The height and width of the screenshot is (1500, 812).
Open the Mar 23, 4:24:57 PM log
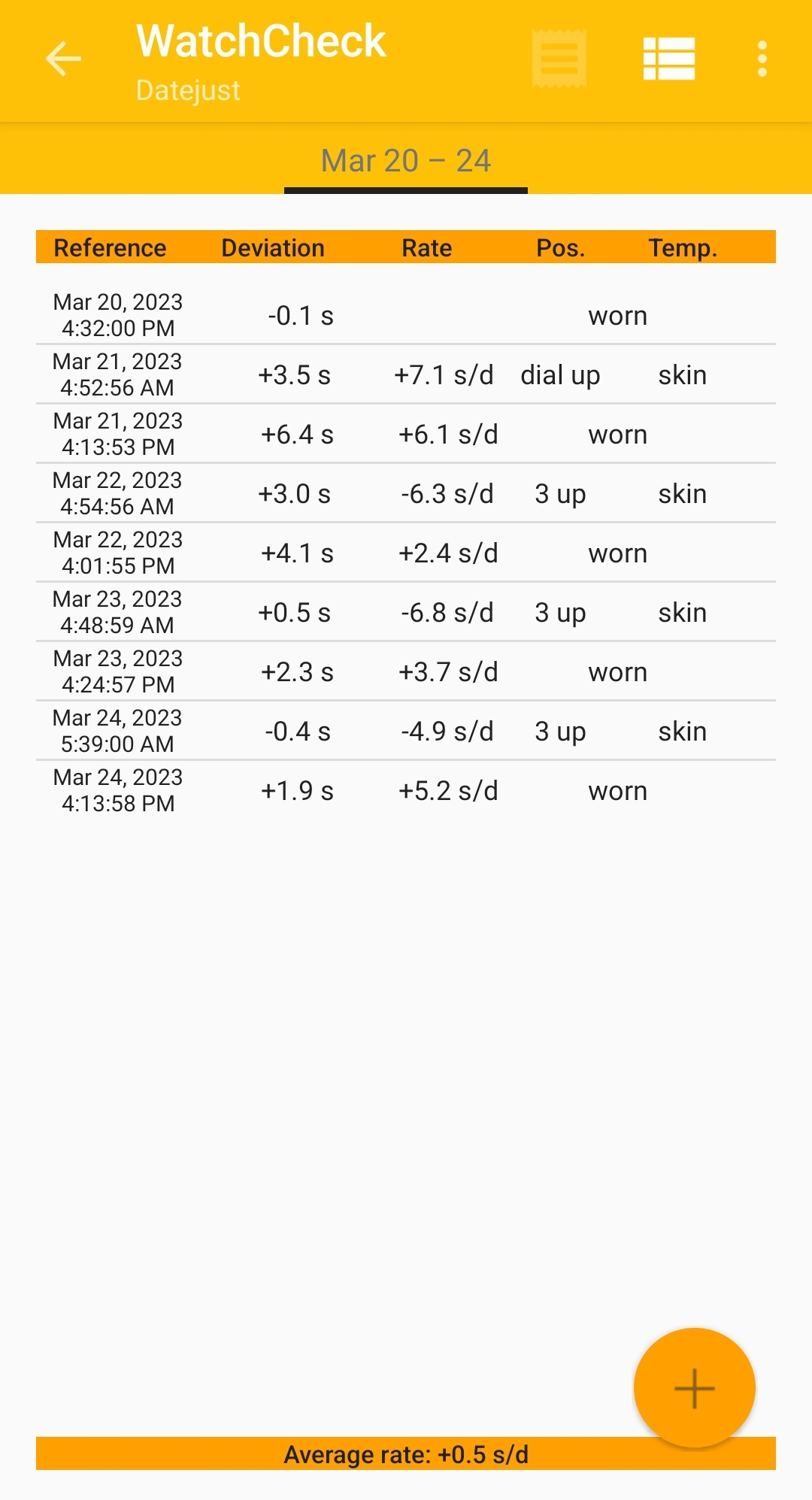click(x=406, y=672)
